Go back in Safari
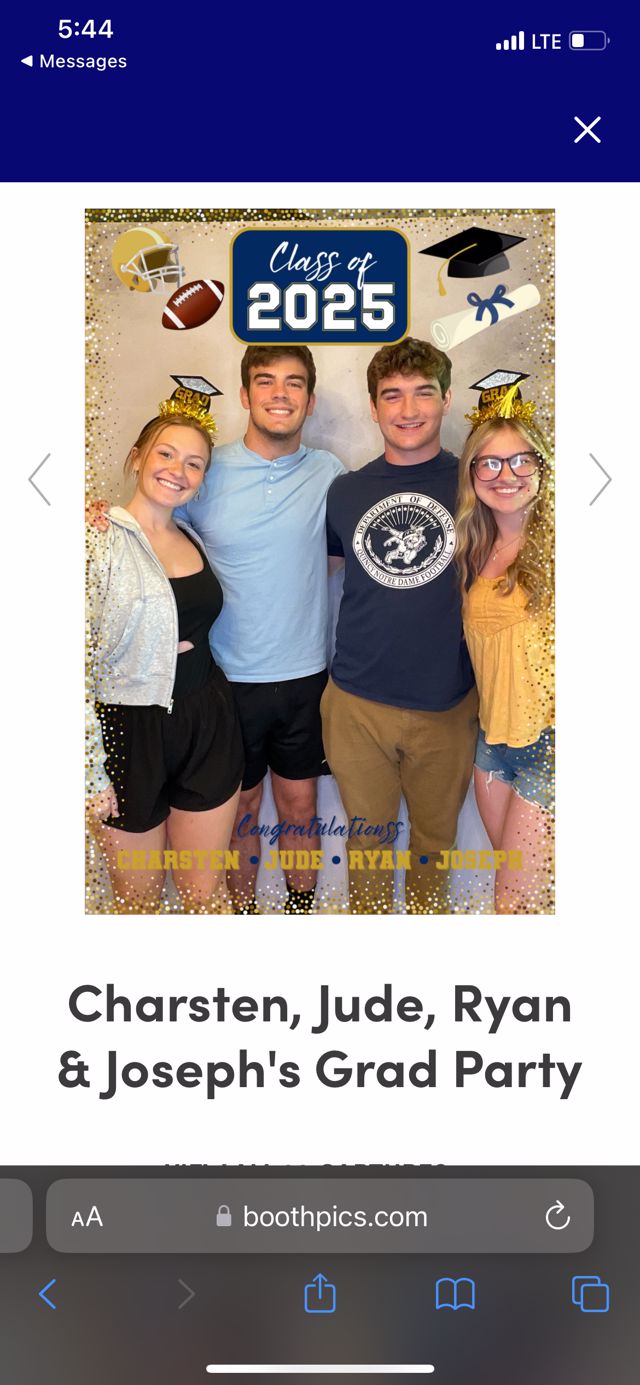Image resolution: width=640 pixels, height=1385 pixels. [x=47, y=1294]
